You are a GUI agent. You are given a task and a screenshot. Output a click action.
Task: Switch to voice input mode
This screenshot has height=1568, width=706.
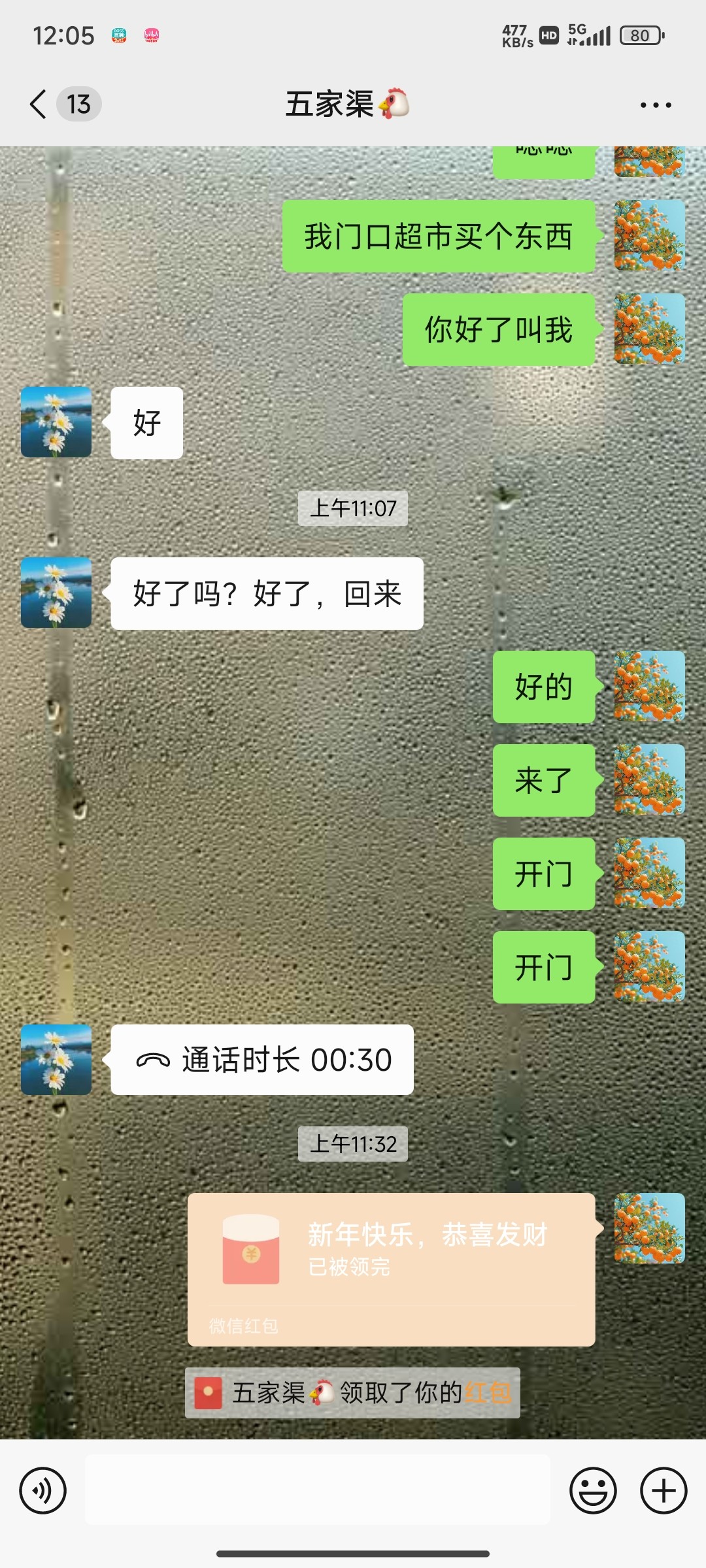click(44, 1492)
